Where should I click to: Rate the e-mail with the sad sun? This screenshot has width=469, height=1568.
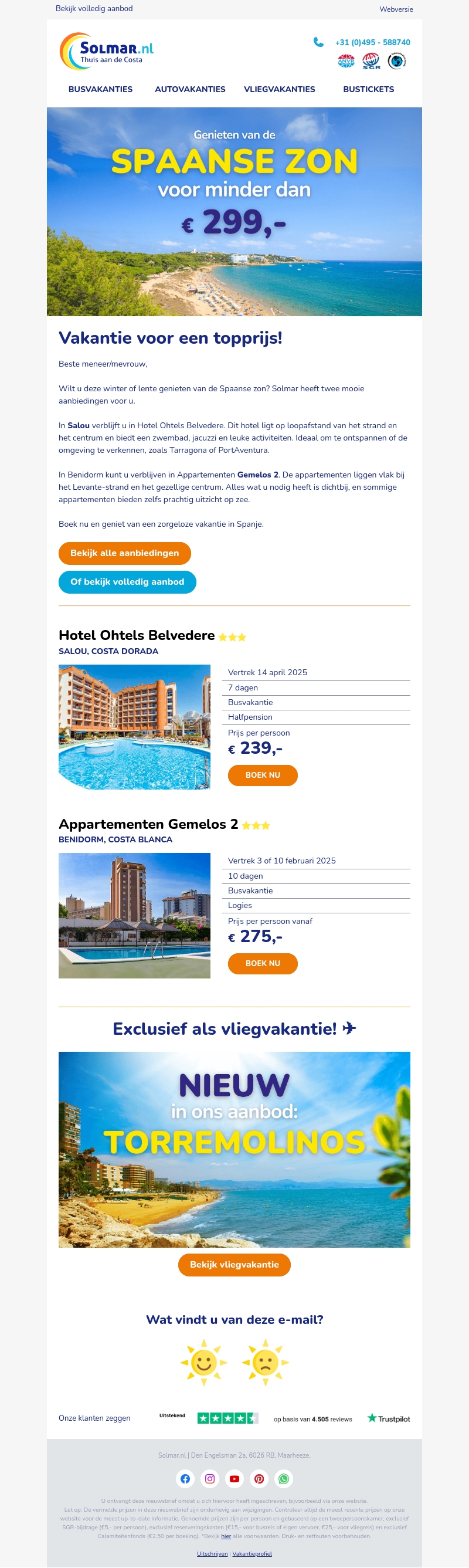pos(265,1362)
